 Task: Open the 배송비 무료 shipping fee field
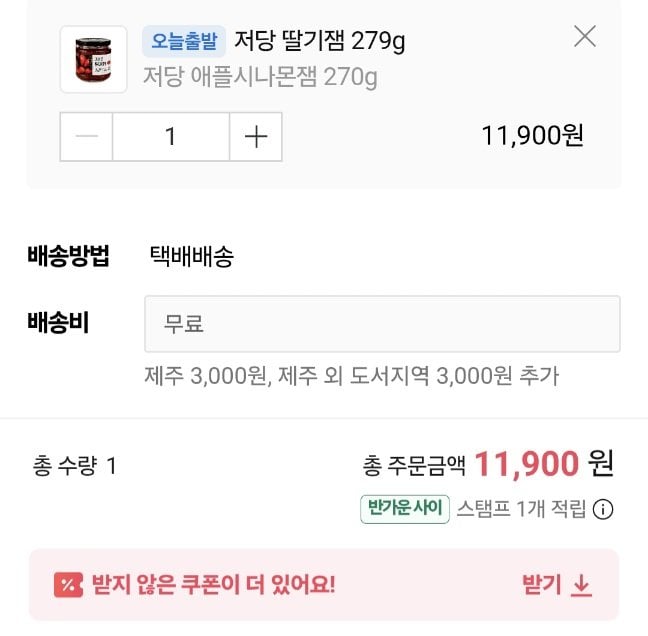point(382,324)
